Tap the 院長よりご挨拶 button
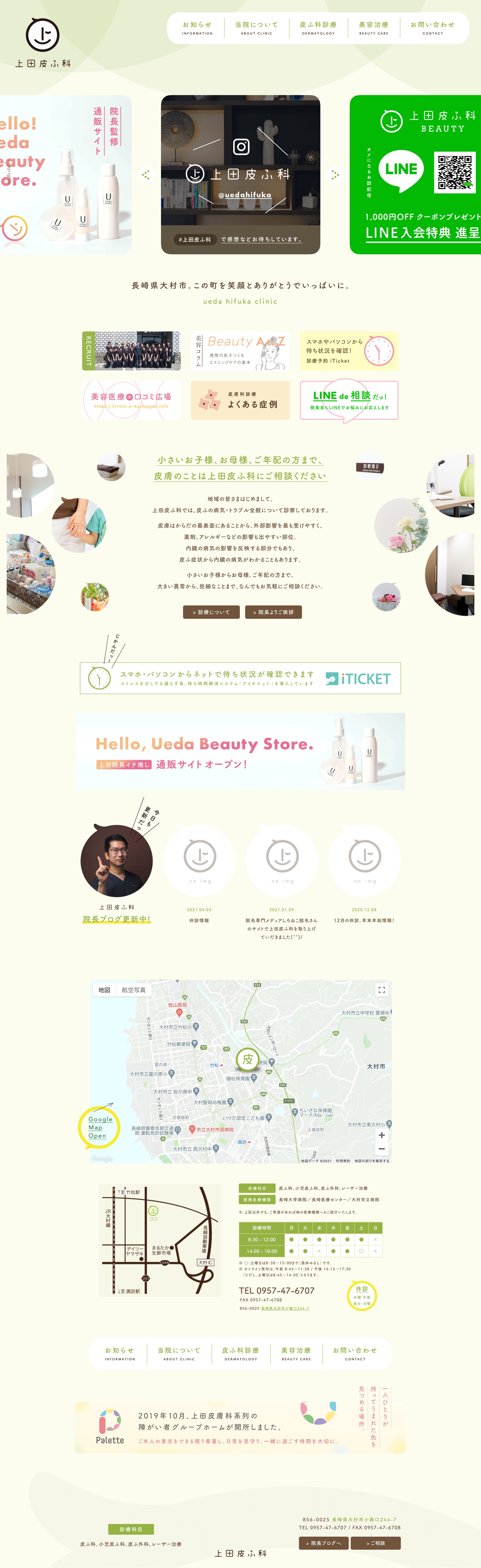The image size is (481, 1568). [273, 612]
